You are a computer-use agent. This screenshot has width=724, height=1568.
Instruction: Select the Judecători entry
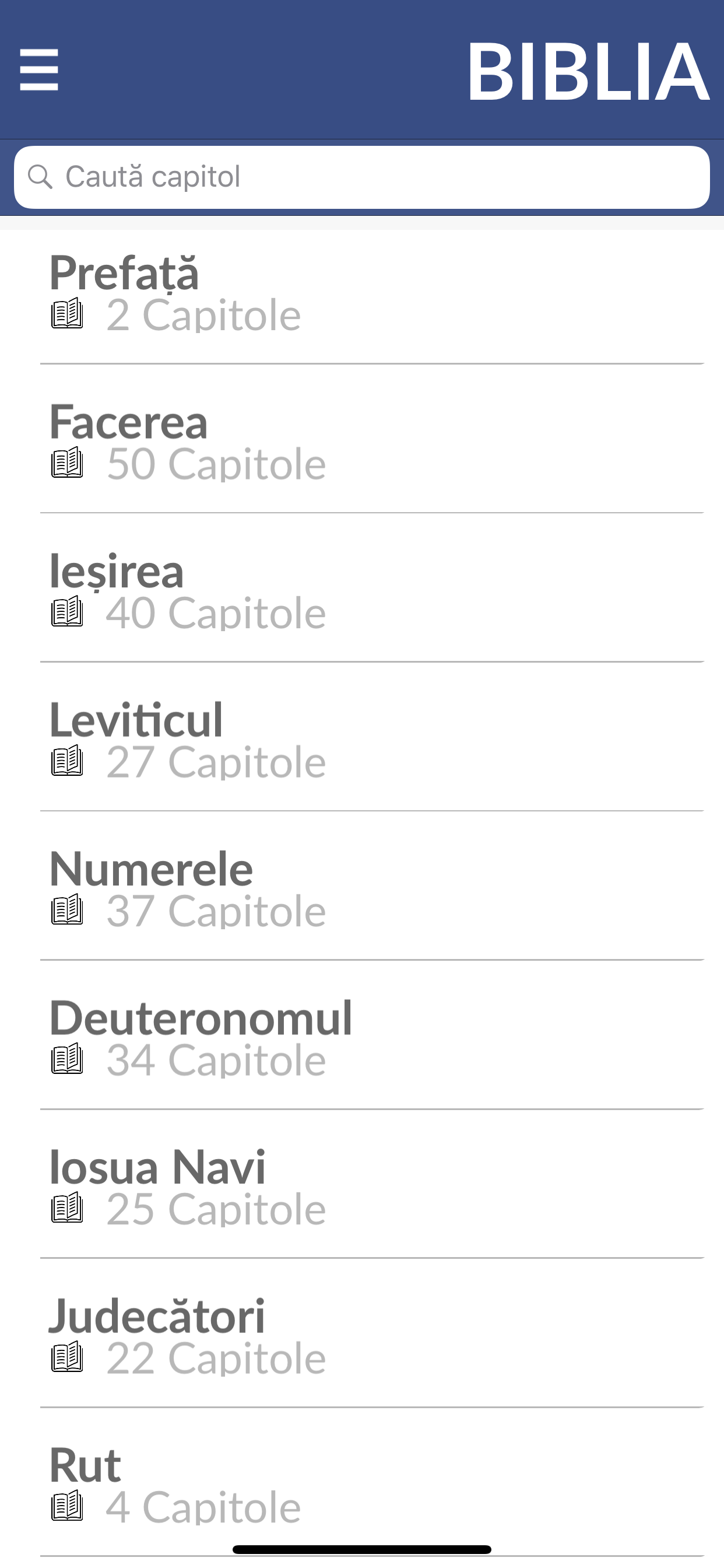(157, 1317)
